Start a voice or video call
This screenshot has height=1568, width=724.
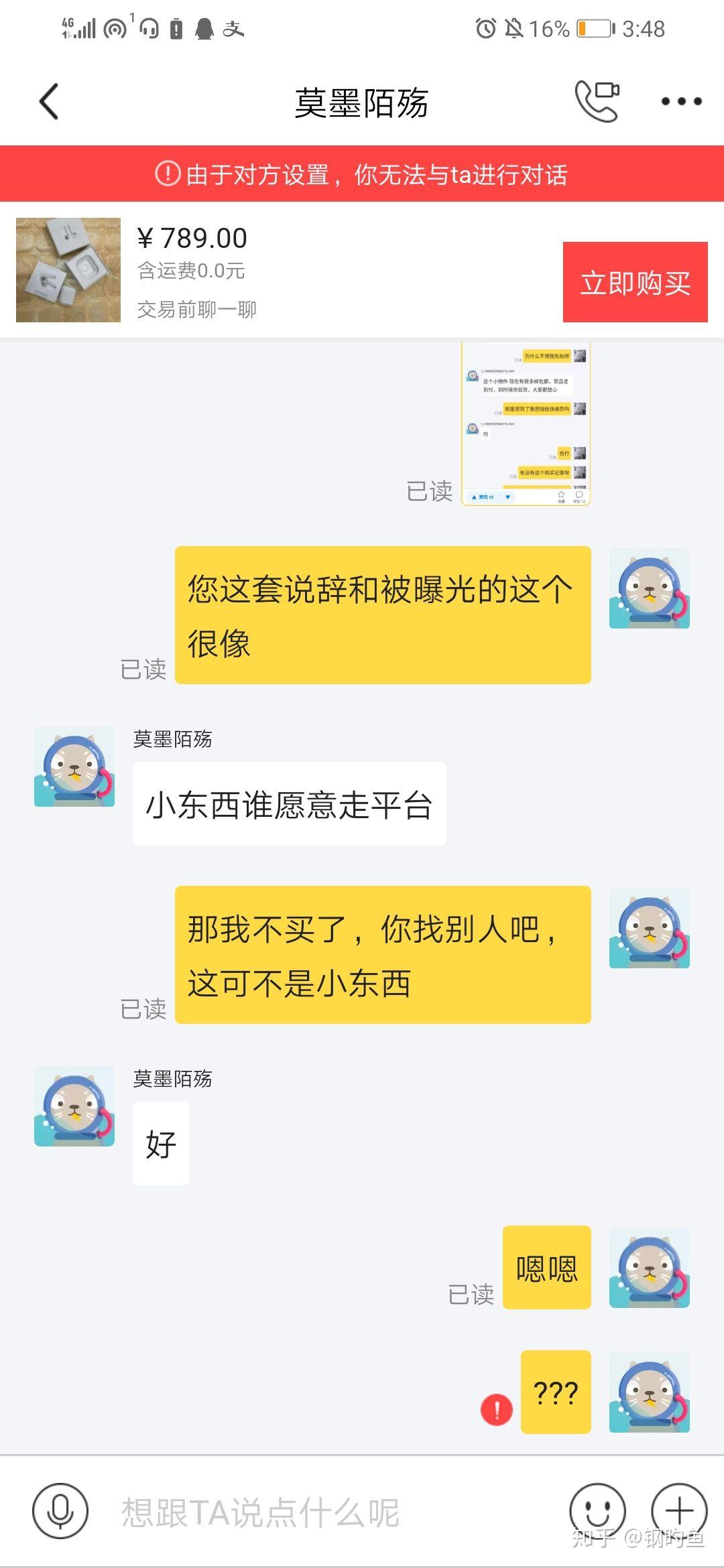pyautogui.click(x=597, y=101)
